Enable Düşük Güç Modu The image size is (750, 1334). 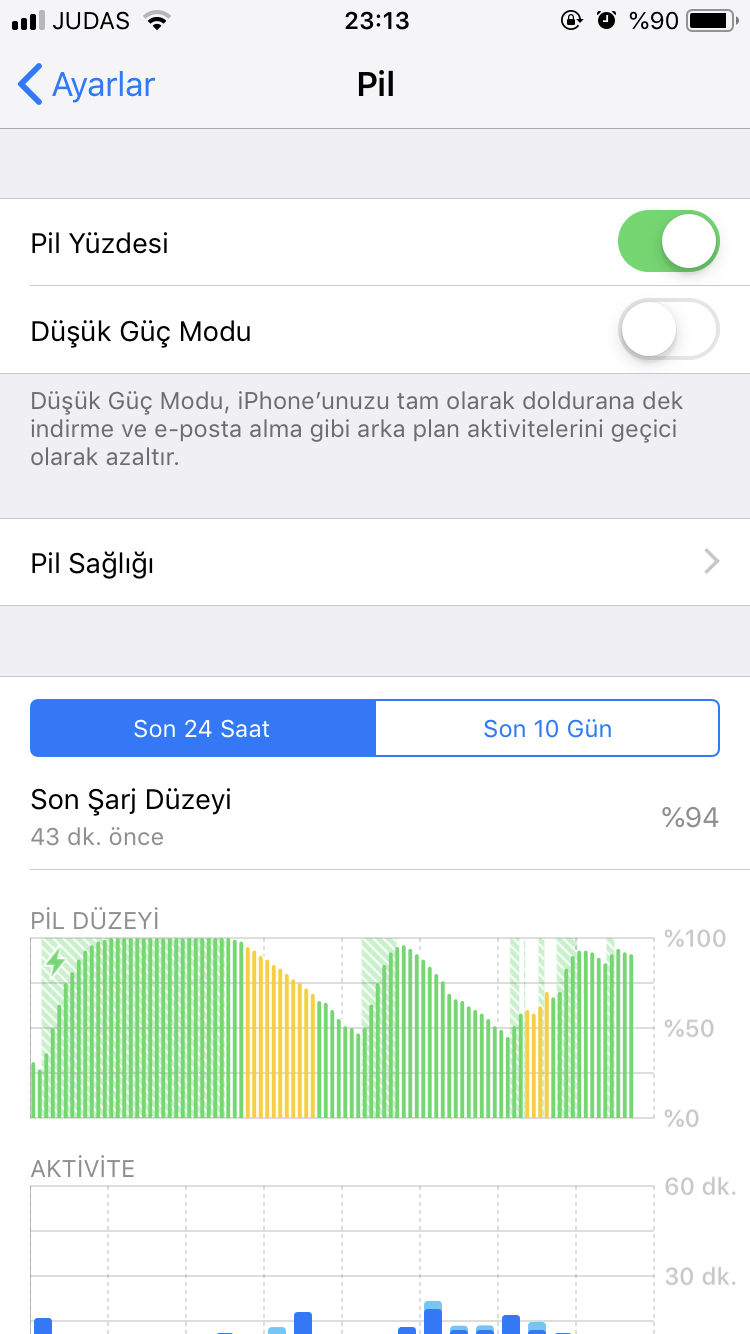669,329
